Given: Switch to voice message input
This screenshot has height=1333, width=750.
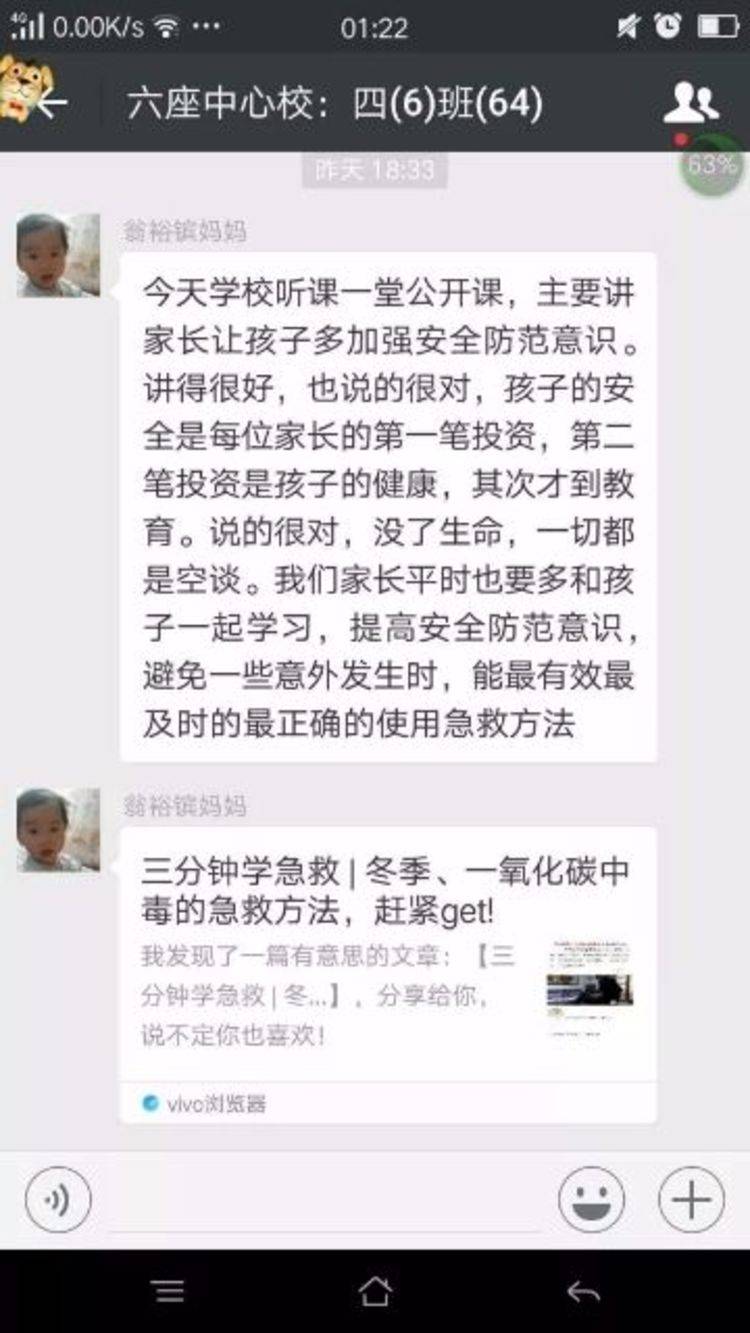Looking at the screenshot, I should point(58,1199).
